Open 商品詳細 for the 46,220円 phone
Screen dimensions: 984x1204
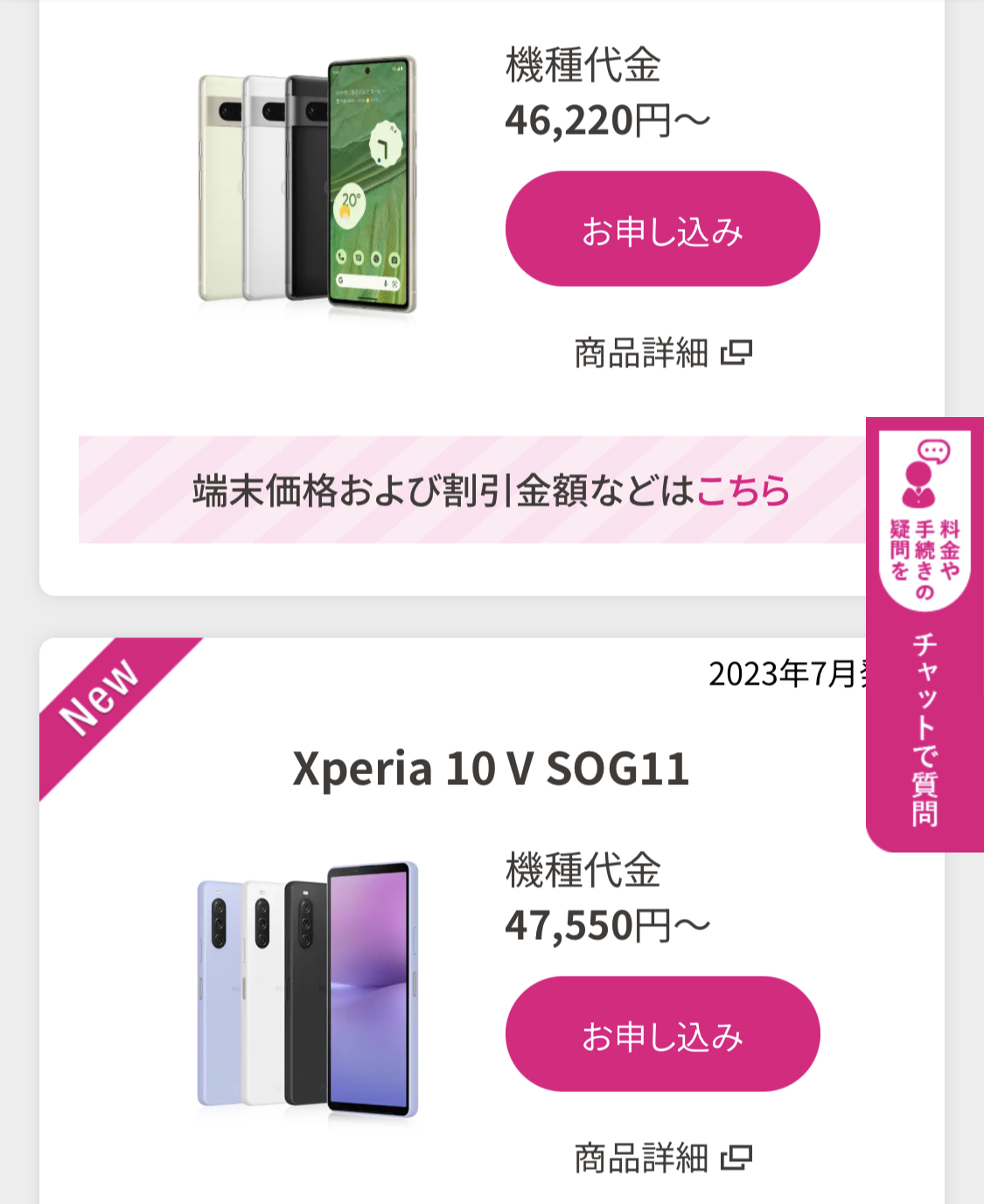[662, 353]
